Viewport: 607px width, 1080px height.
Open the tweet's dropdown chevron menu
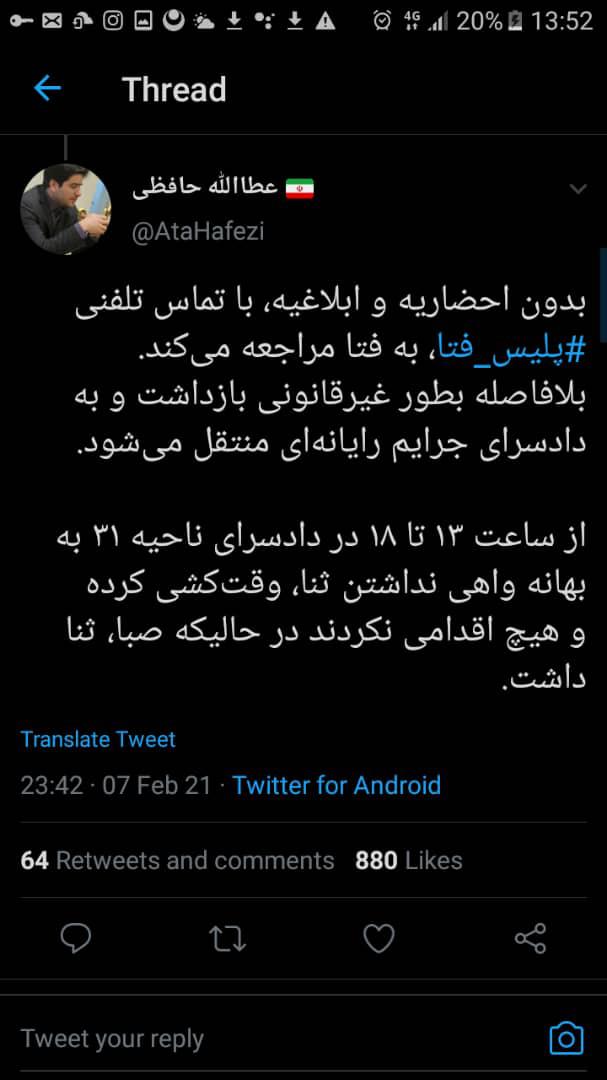(578, 188)
